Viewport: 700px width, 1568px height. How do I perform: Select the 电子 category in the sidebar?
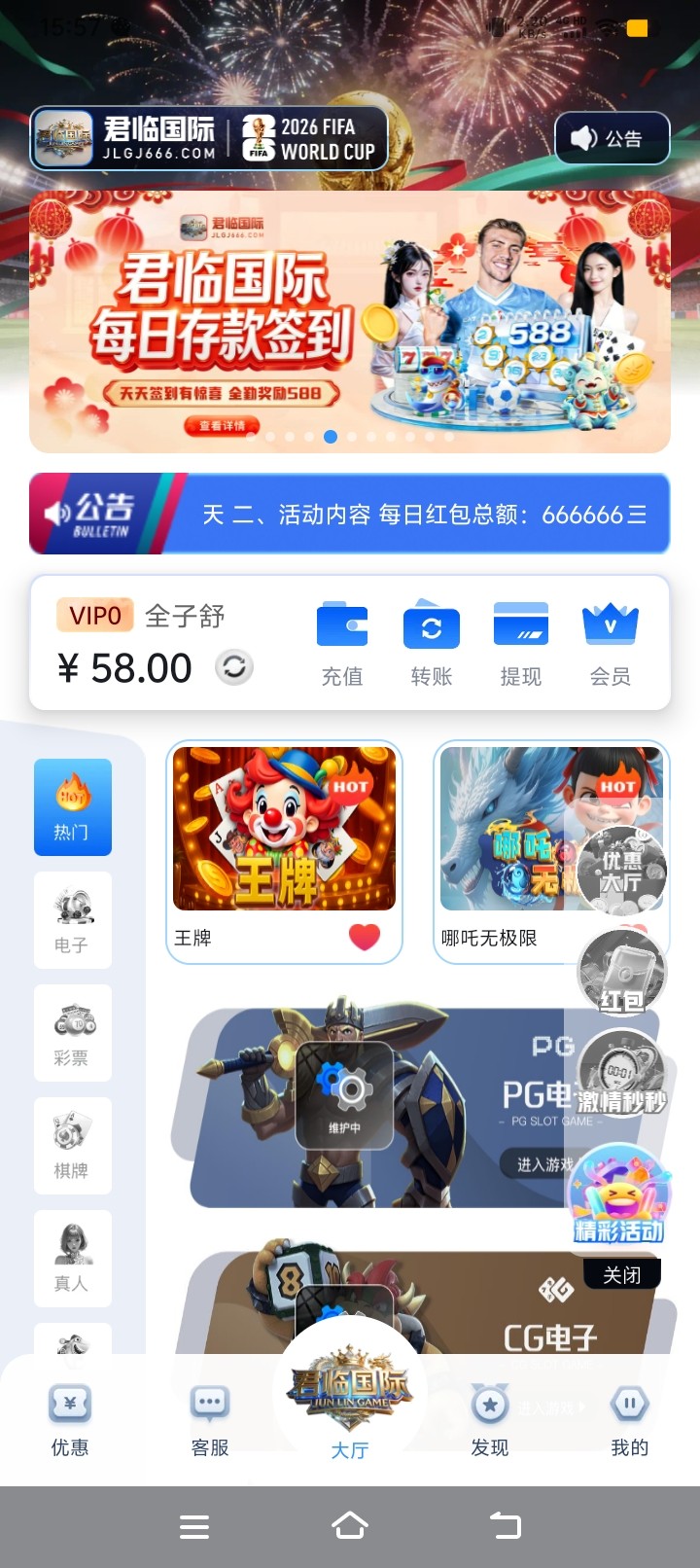click(x=72, y=919)
